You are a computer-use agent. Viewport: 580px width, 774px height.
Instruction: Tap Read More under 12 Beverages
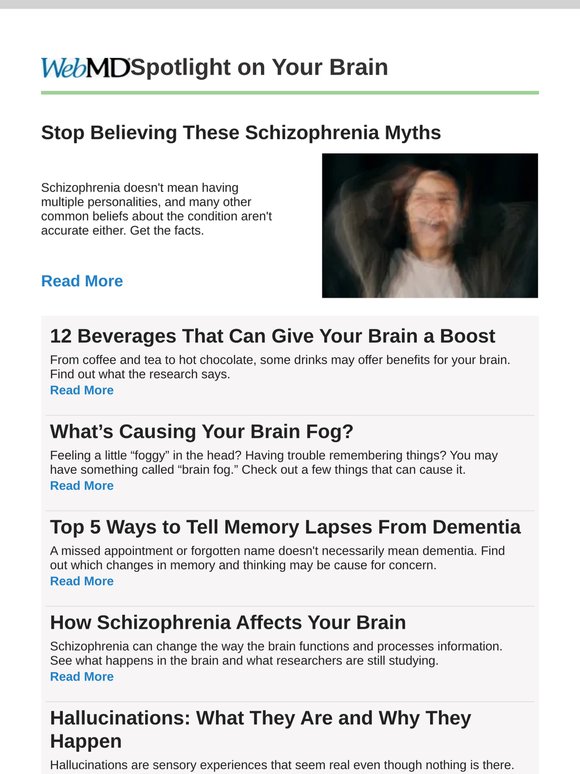(82, 390)
